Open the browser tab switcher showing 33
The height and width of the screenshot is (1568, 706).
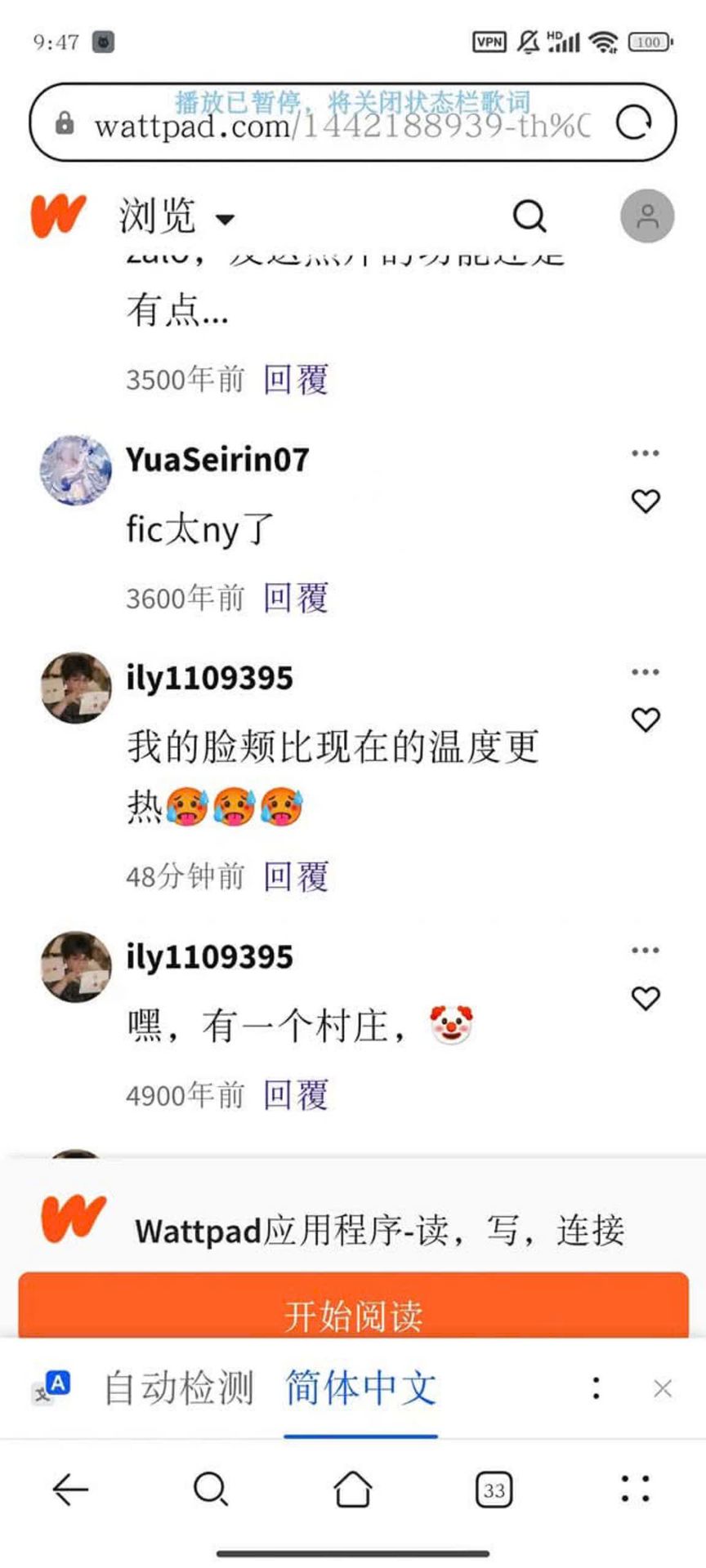click(x=494, y=1490)
